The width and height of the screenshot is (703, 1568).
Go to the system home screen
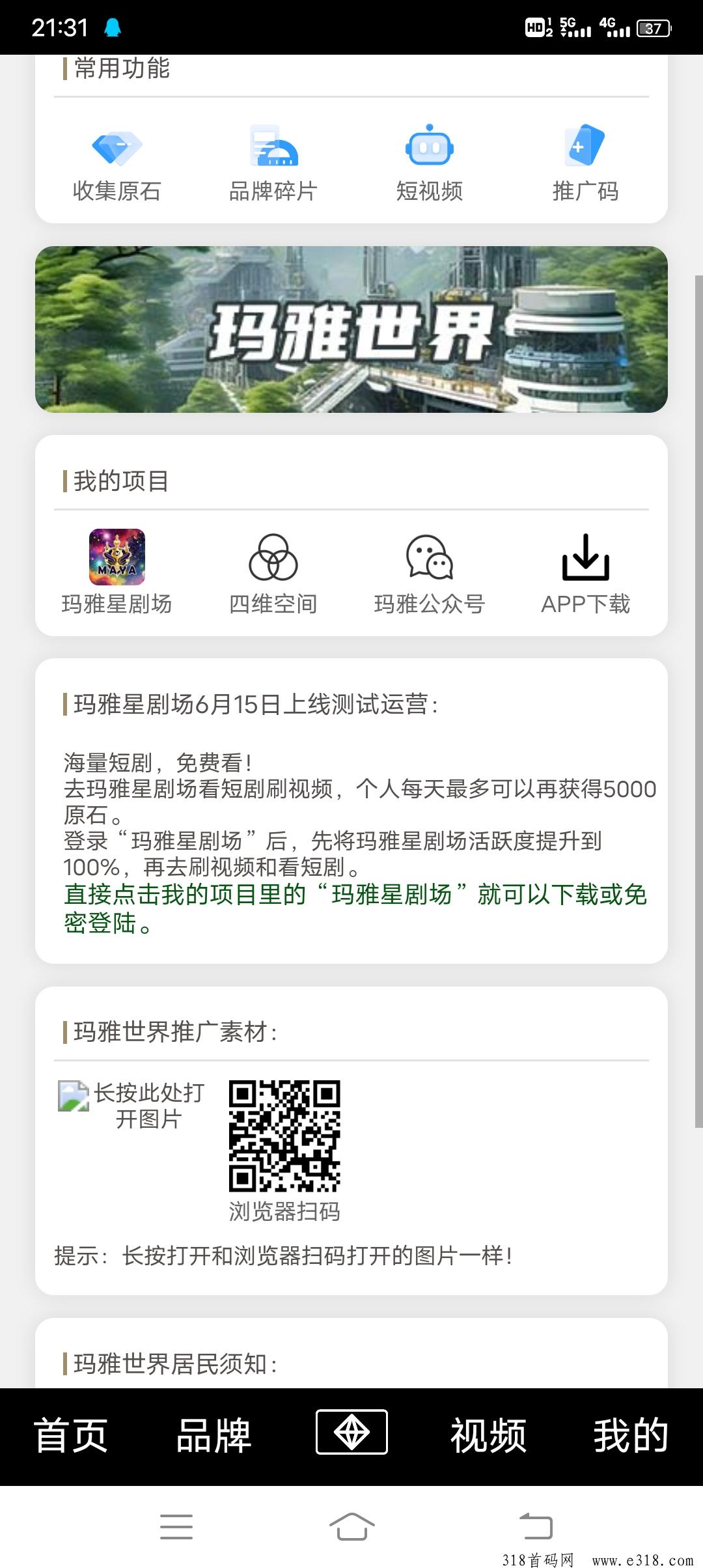tap(351, 1526)
